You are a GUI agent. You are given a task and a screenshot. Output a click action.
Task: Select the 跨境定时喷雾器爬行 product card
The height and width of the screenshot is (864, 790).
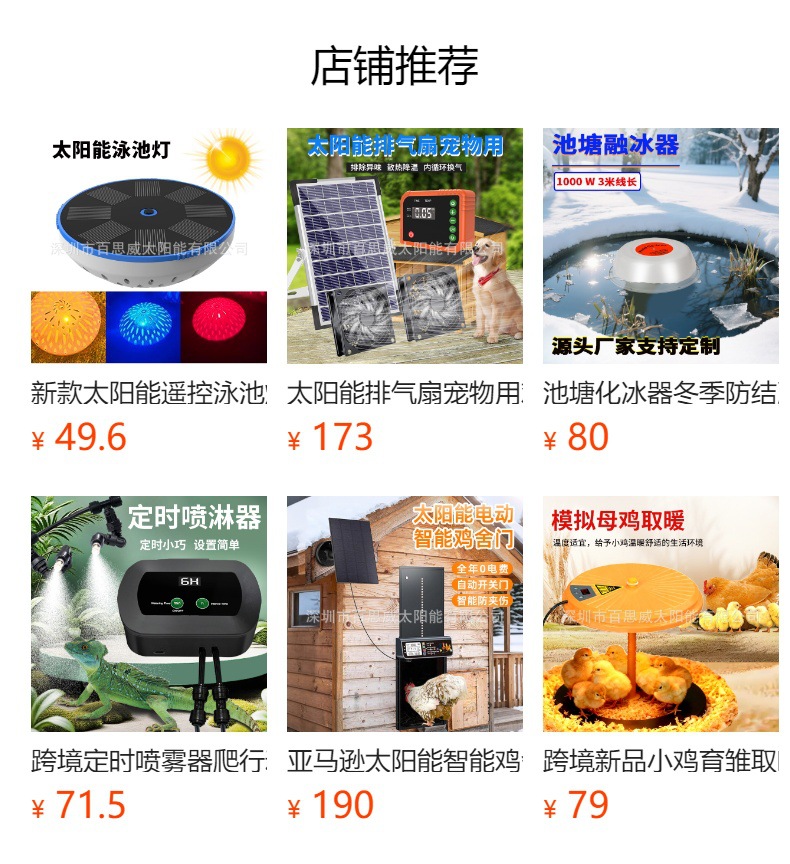tap(149, 659)
